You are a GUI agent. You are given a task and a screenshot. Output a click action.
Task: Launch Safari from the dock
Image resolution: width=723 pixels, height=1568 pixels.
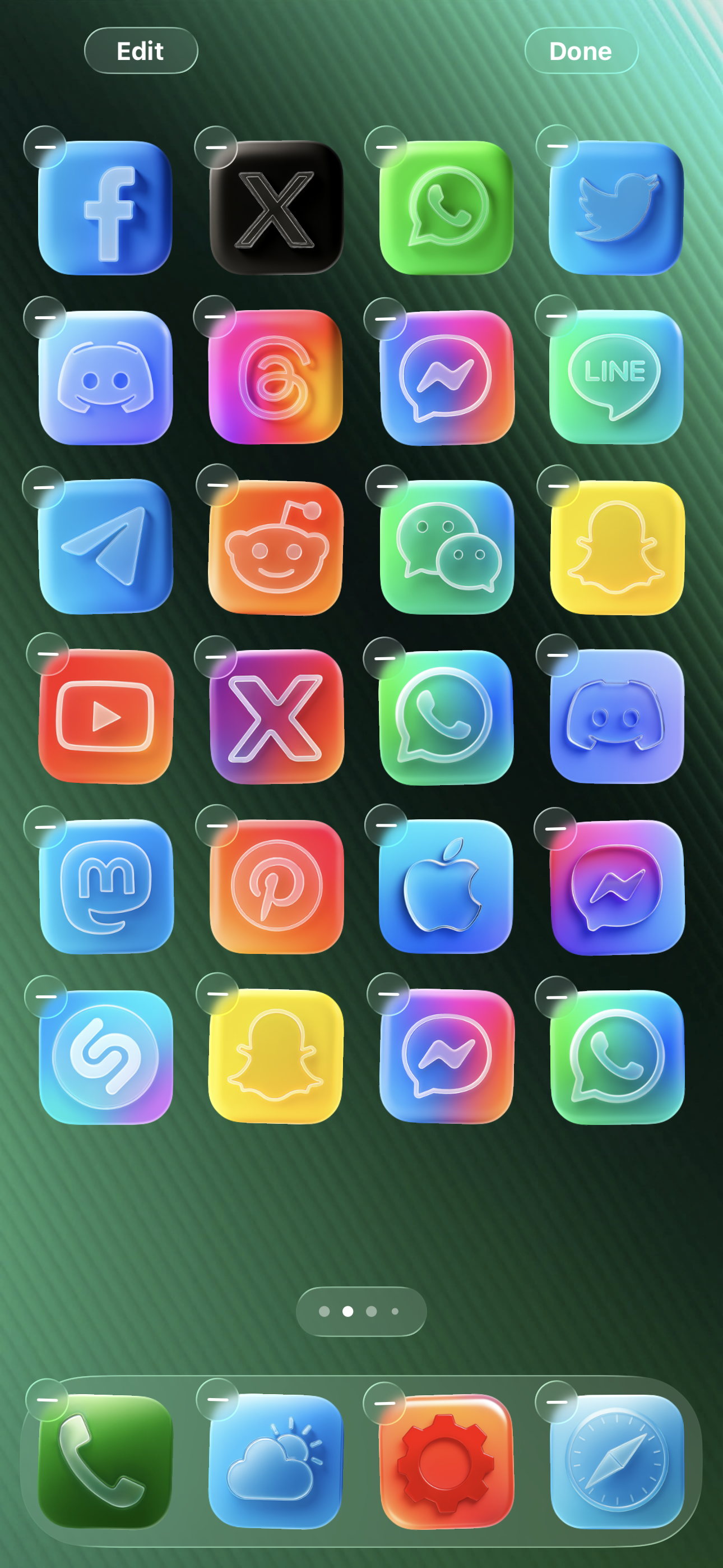tap(617, 1460)
